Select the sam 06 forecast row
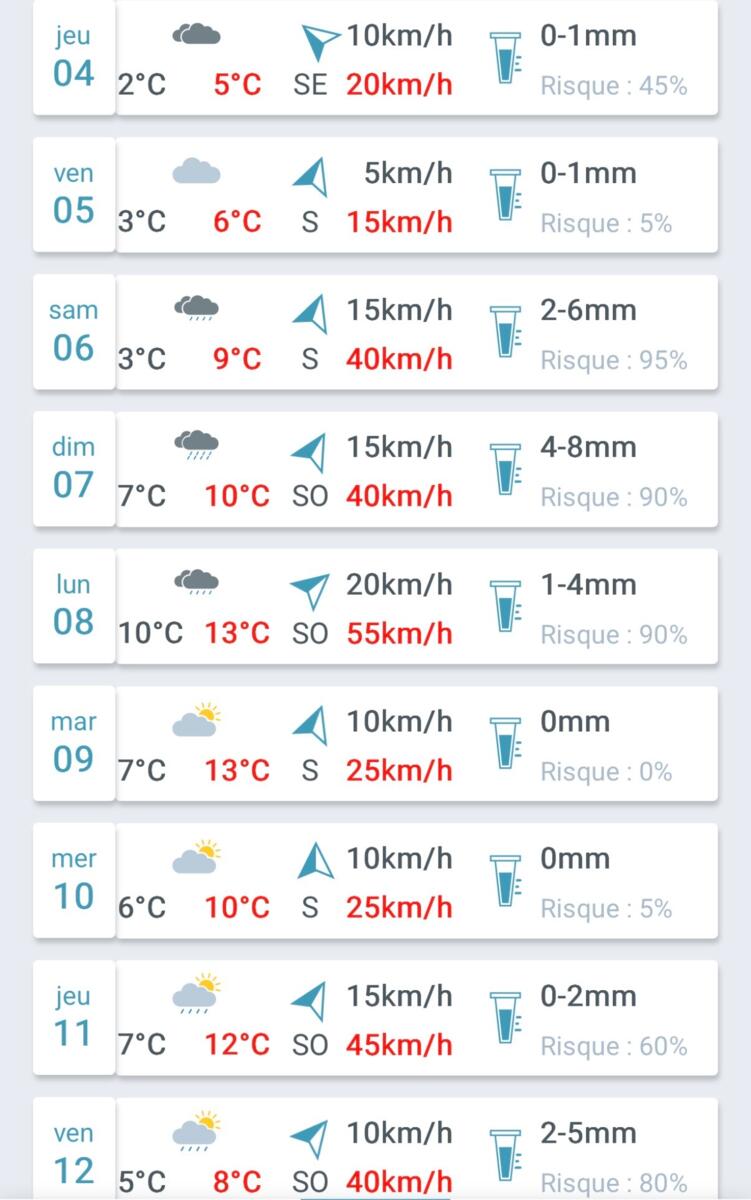Viewport: 751px width, 1200px height. click(375, 332)
